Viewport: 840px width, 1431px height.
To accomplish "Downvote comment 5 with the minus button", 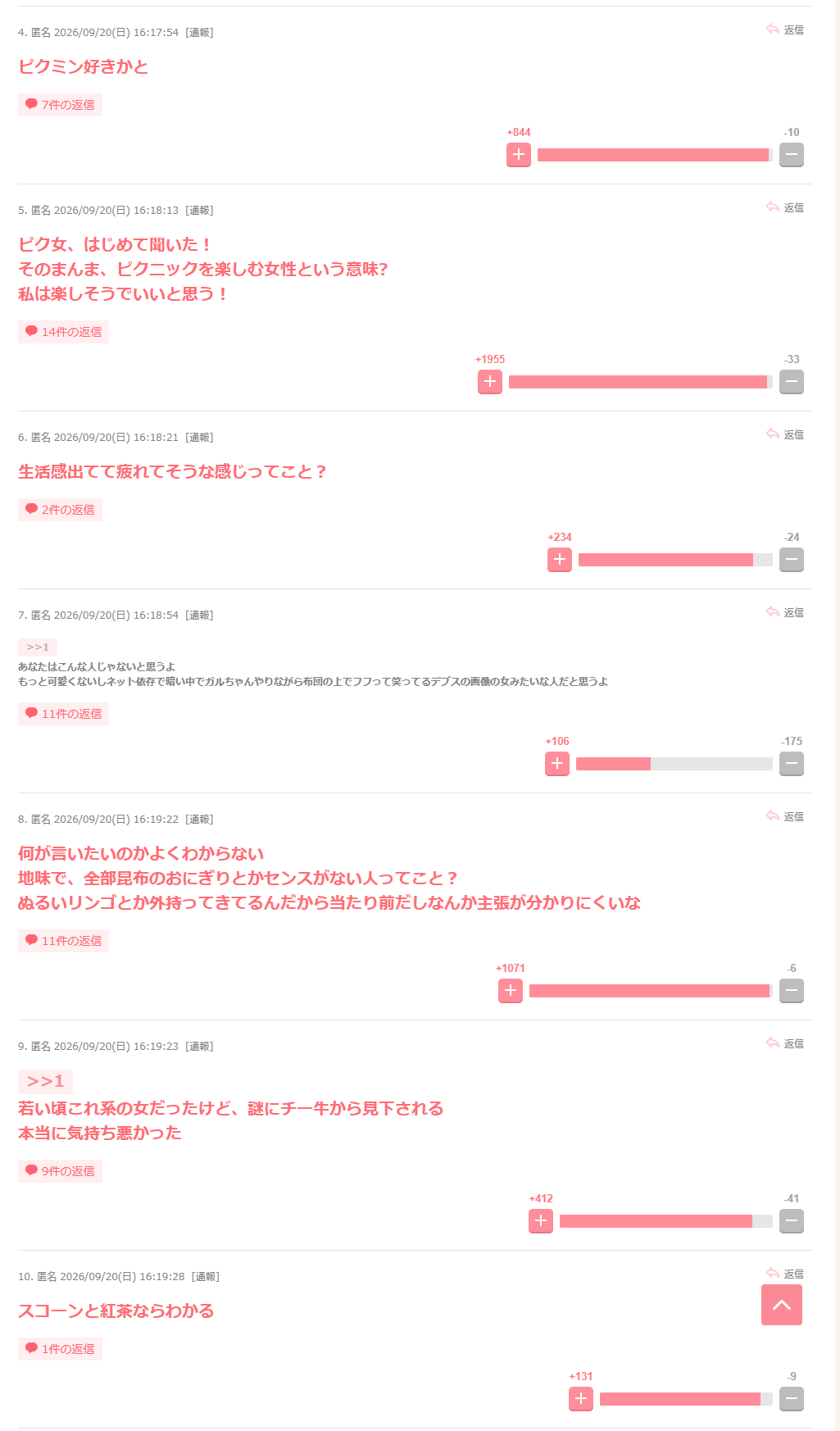I will 792,382.
